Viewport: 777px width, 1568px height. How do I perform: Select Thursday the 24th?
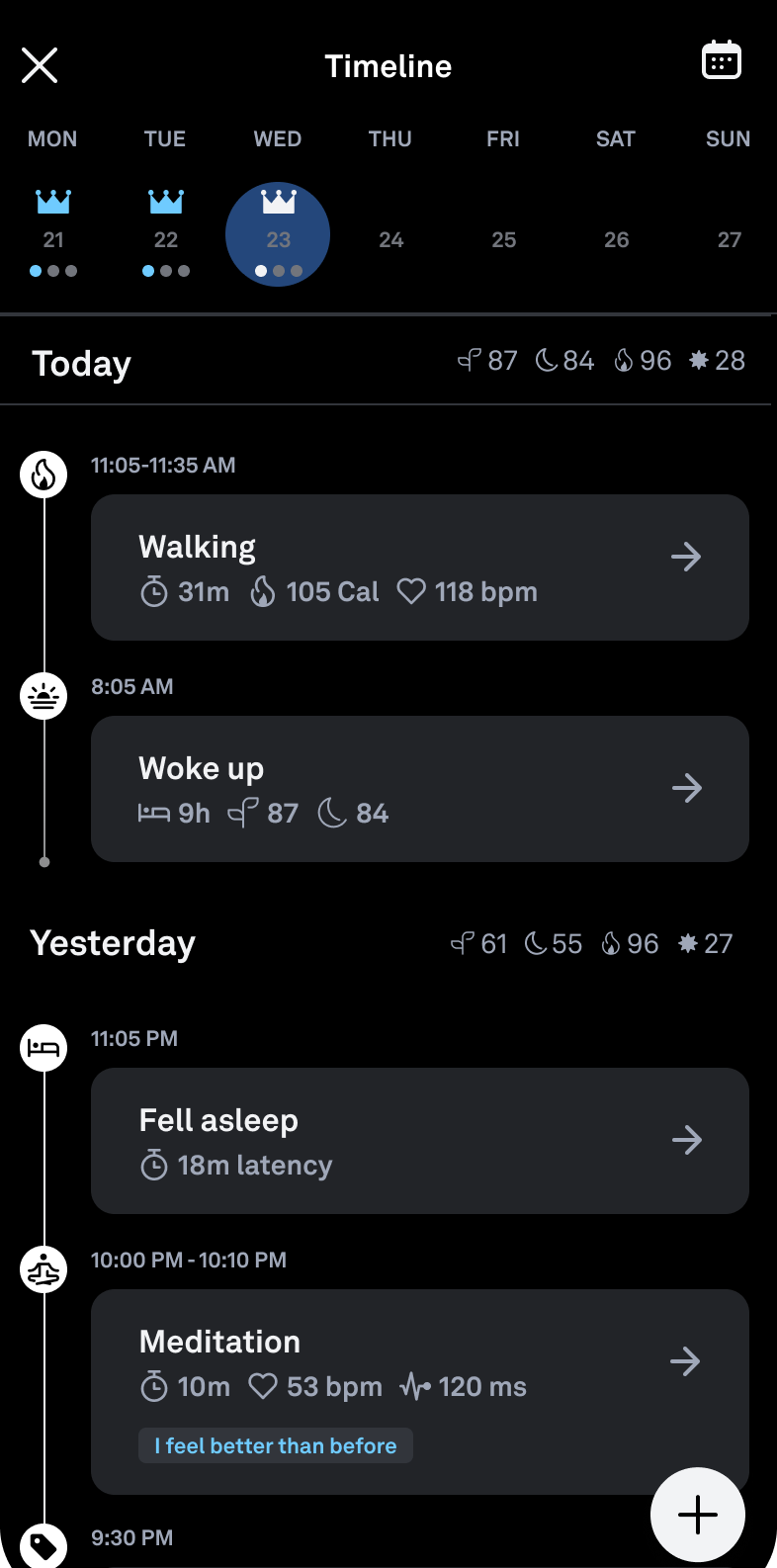click(x=391, y=239)
